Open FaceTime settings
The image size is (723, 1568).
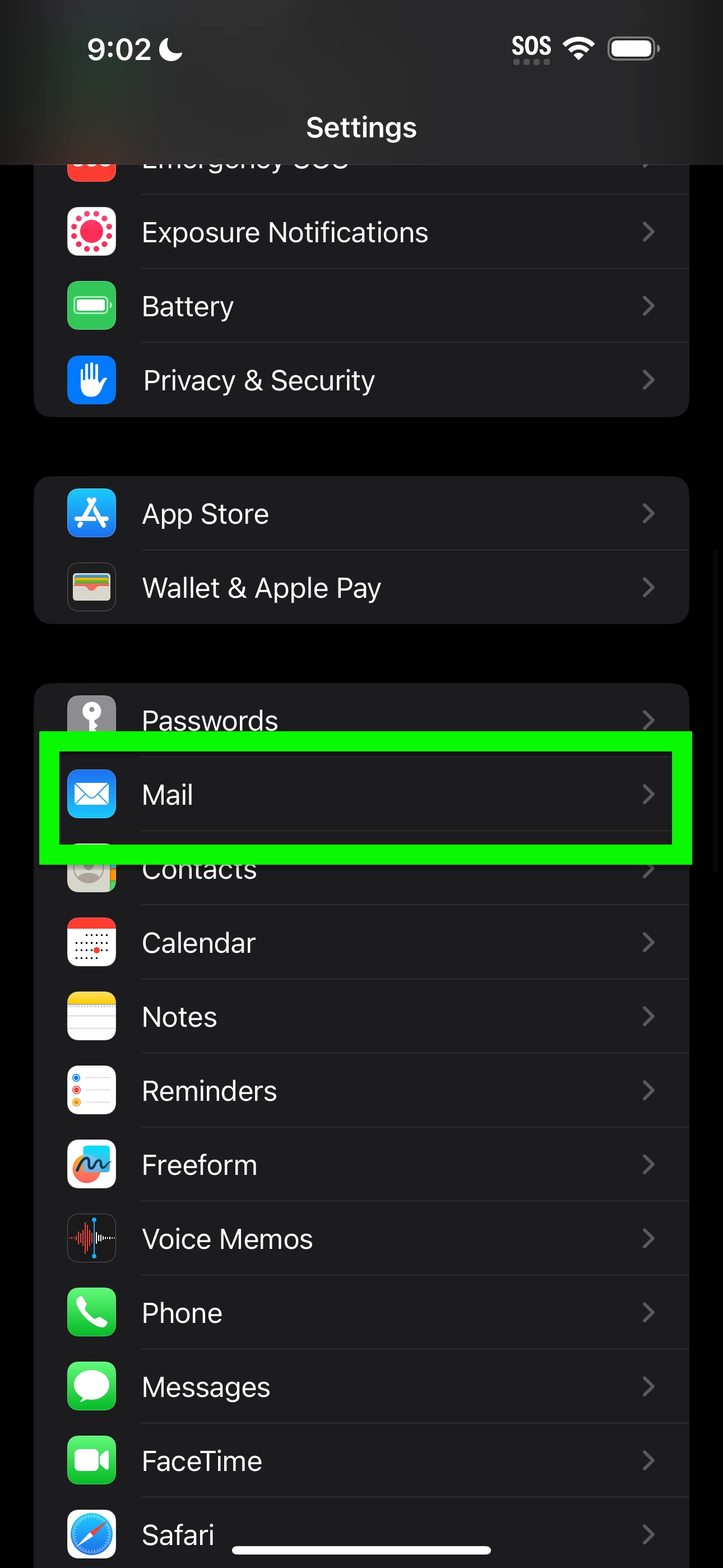click(361, 1461)
